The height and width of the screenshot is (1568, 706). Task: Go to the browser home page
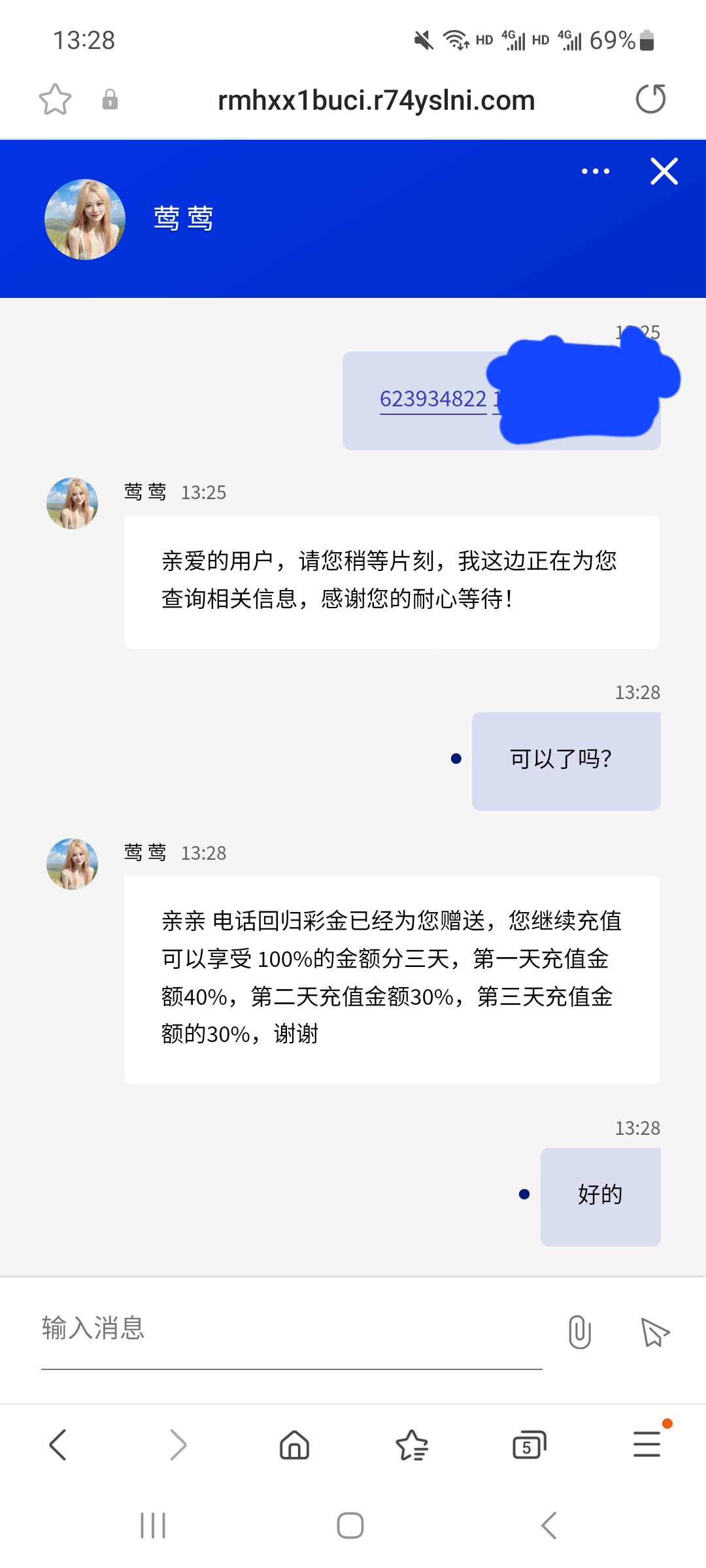coord(294,1445)
